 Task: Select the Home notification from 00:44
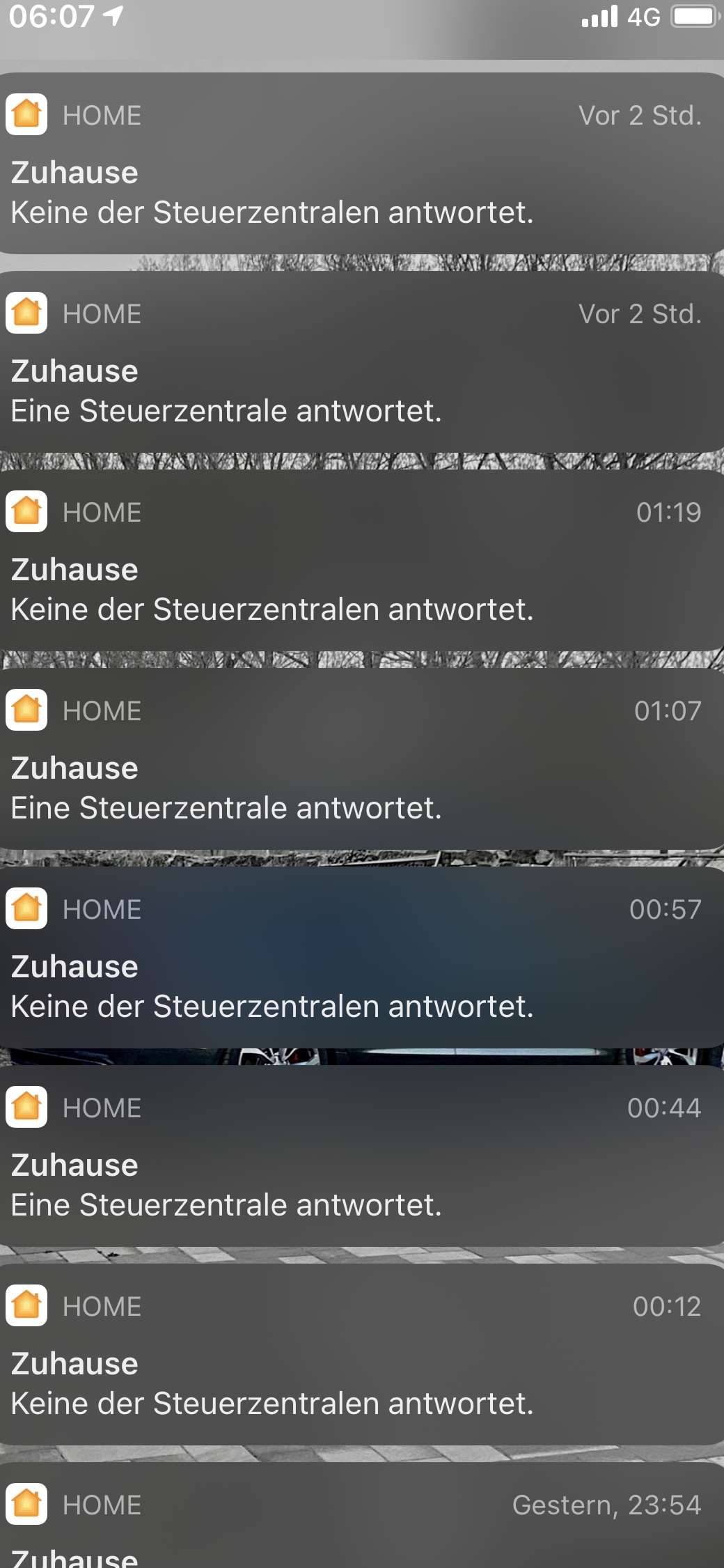[362, 1156]
